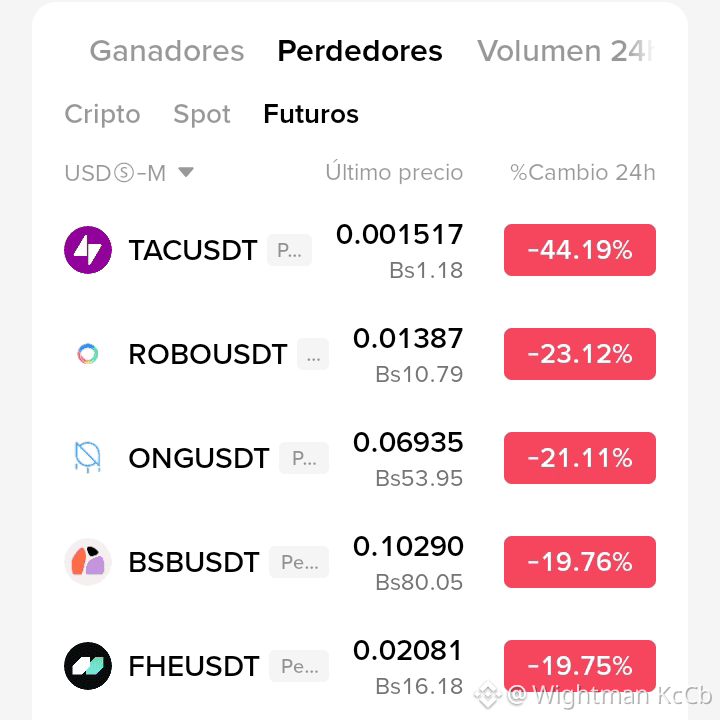The width and height of the screenshot is (720, 720).
Task: View the FHEUSDT contract details
Action: click(x=360, y=666)
